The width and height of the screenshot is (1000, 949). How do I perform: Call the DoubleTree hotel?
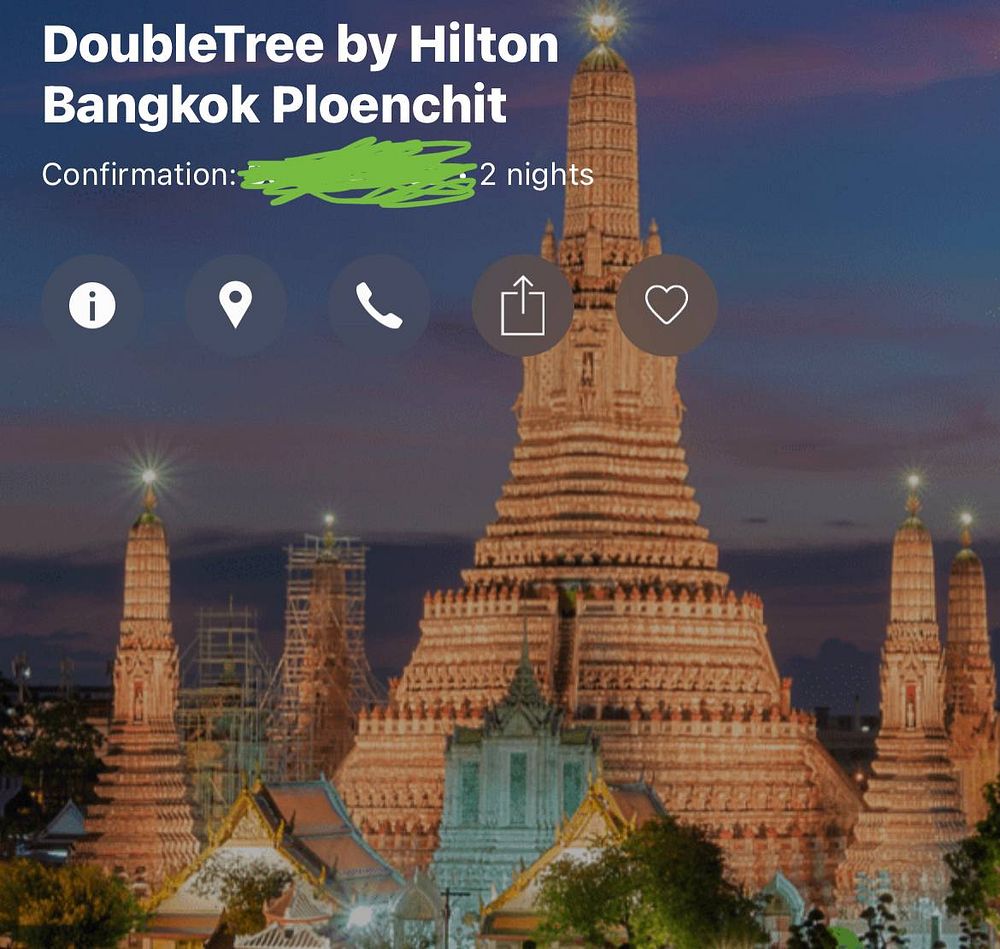point(379,305)
